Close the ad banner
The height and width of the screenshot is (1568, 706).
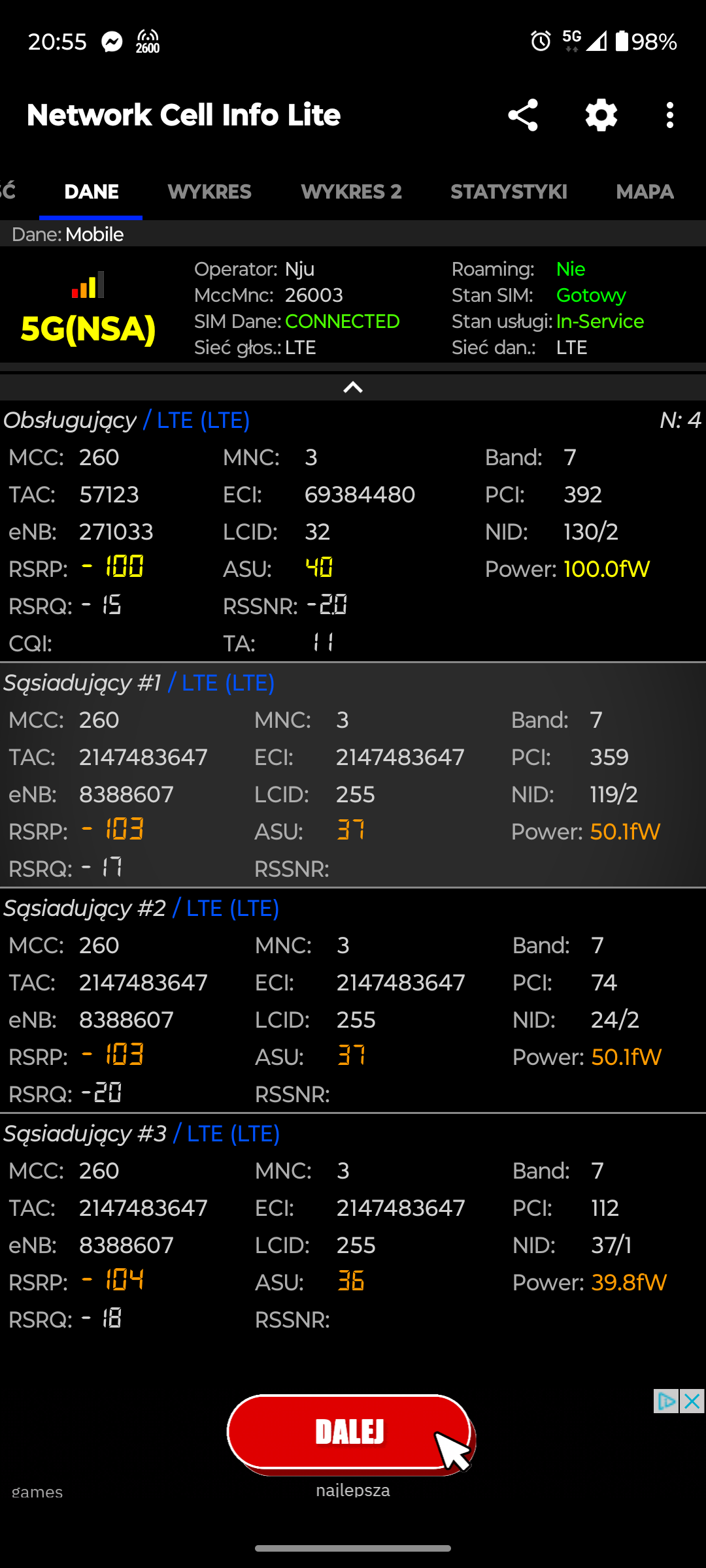pos(692,1401)
